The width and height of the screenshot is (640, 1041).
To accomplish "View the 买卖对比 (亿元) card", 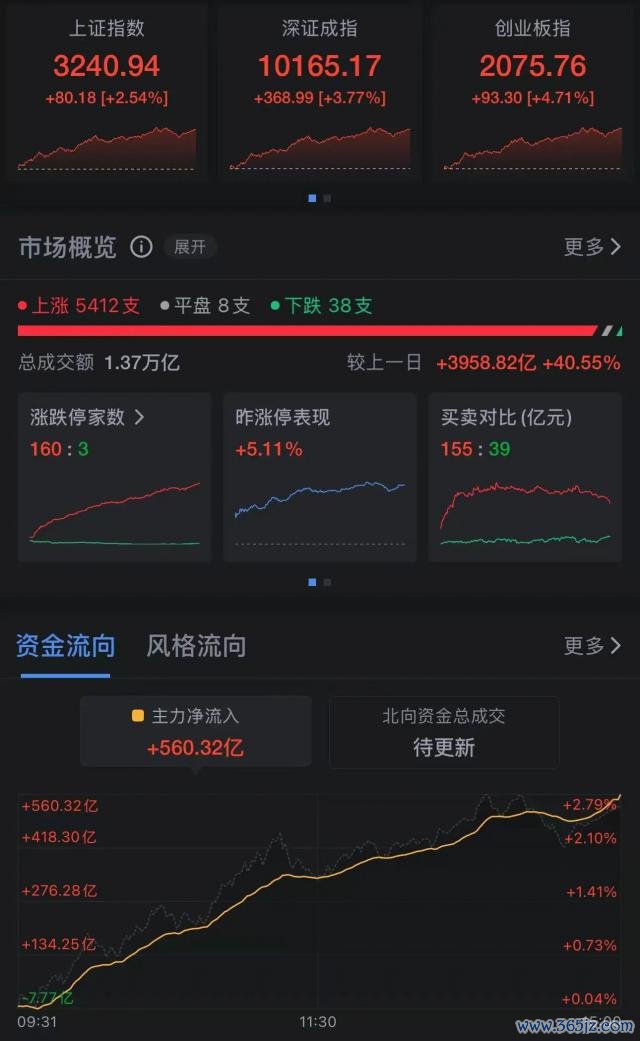I will click(x=525, y=477).
